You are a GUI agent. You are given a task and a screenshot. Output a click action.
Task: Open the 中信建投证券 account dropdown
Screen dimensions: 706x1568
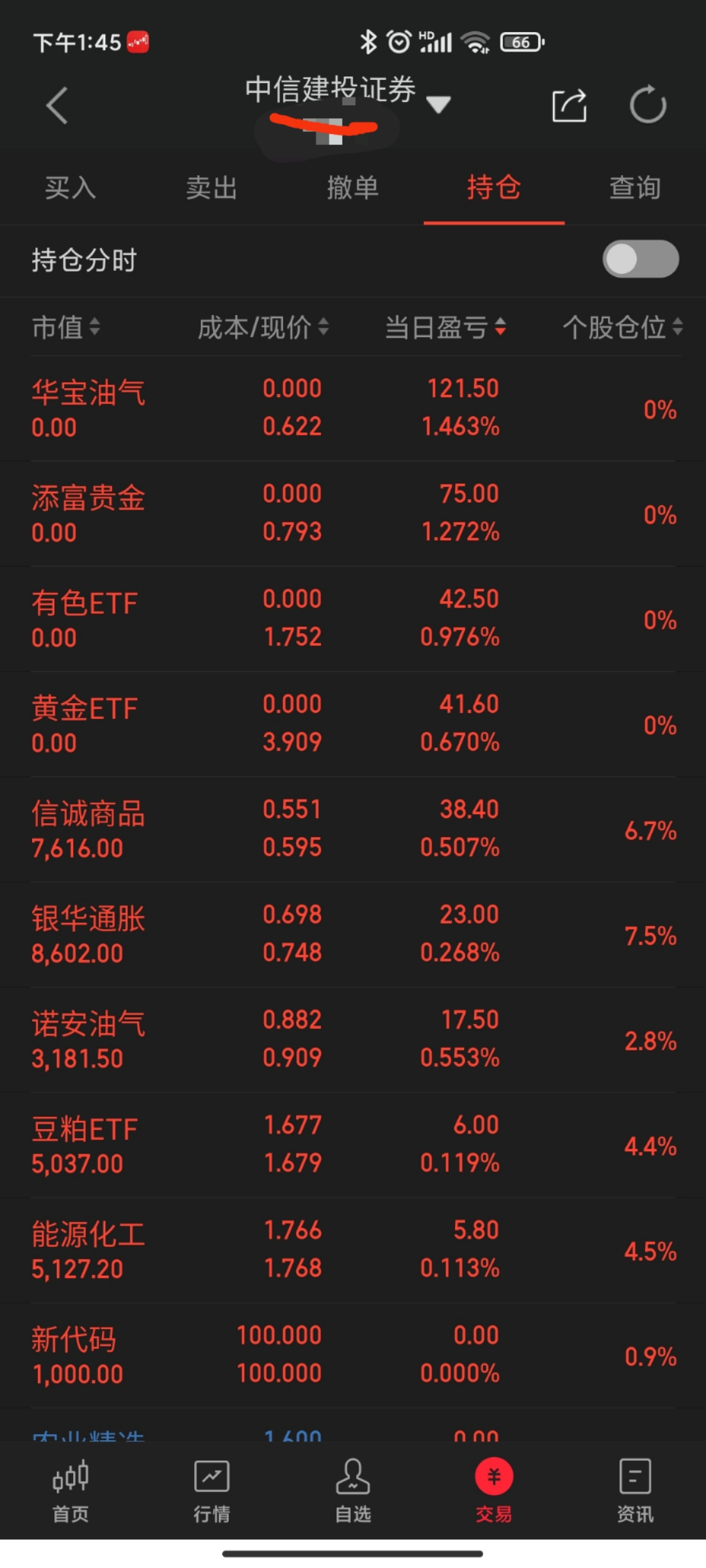tap(437, 104)
